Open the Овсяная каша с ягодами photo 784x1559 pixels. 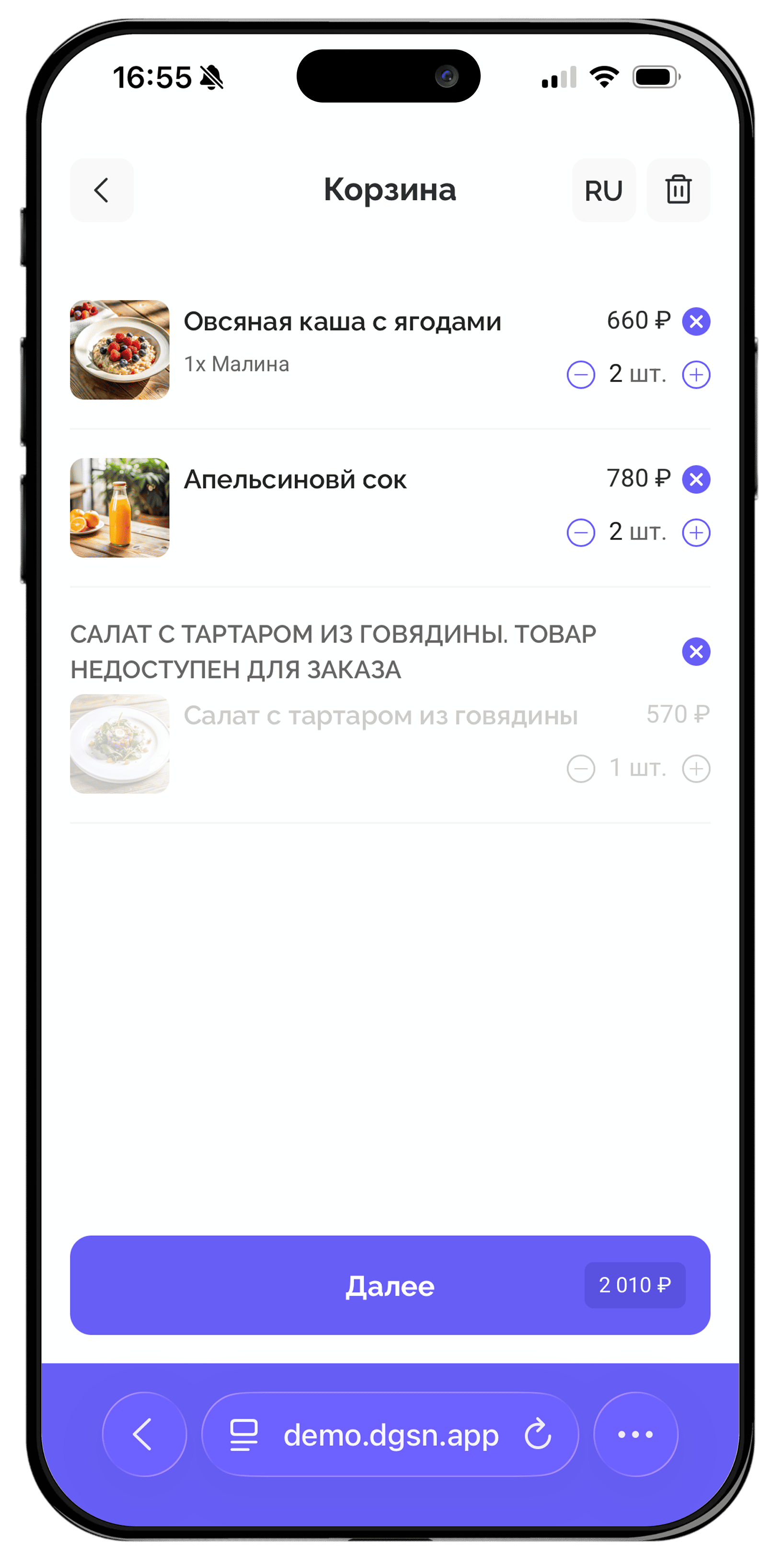click(120, 349)
